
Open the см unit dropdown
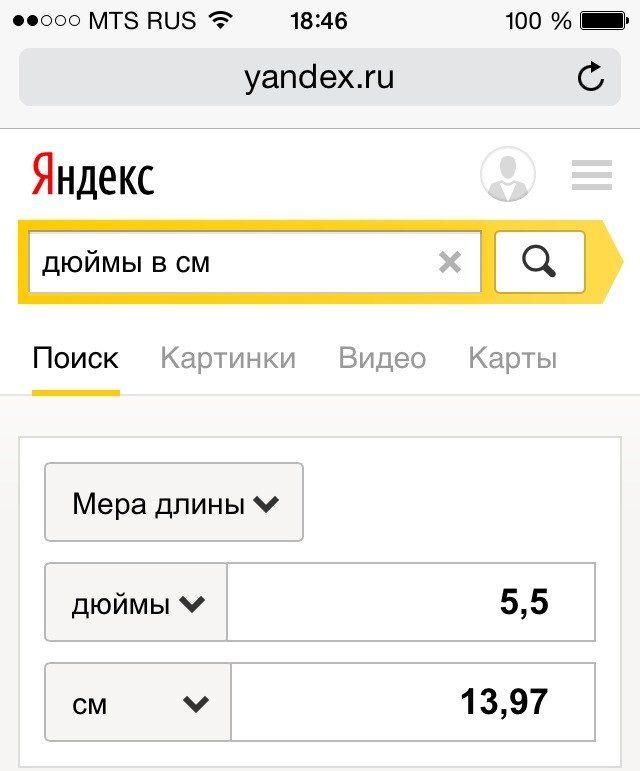pos(138,703)
